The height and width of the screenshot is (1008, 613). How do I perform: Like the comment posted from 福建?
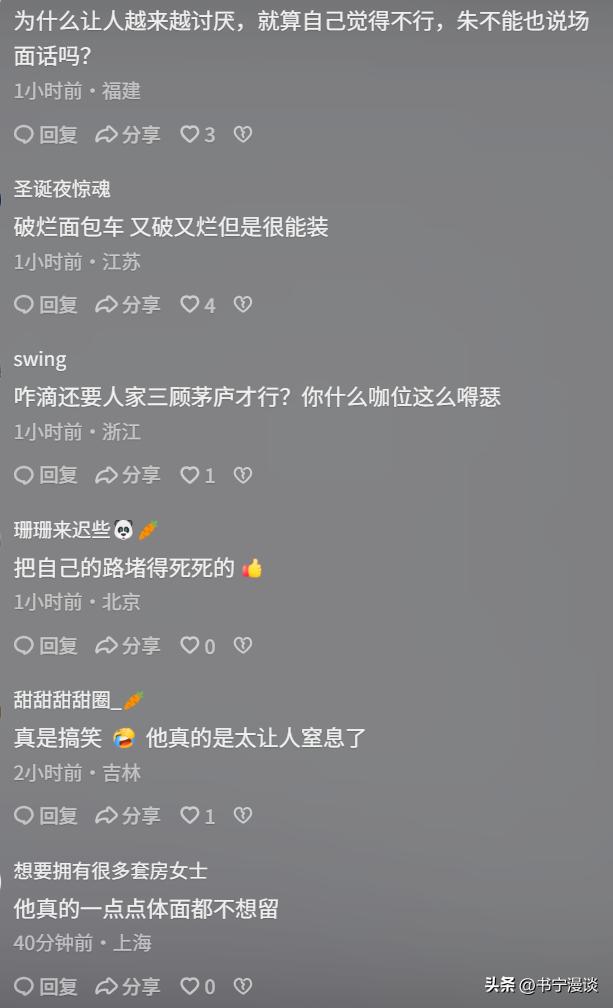[190, 134]
